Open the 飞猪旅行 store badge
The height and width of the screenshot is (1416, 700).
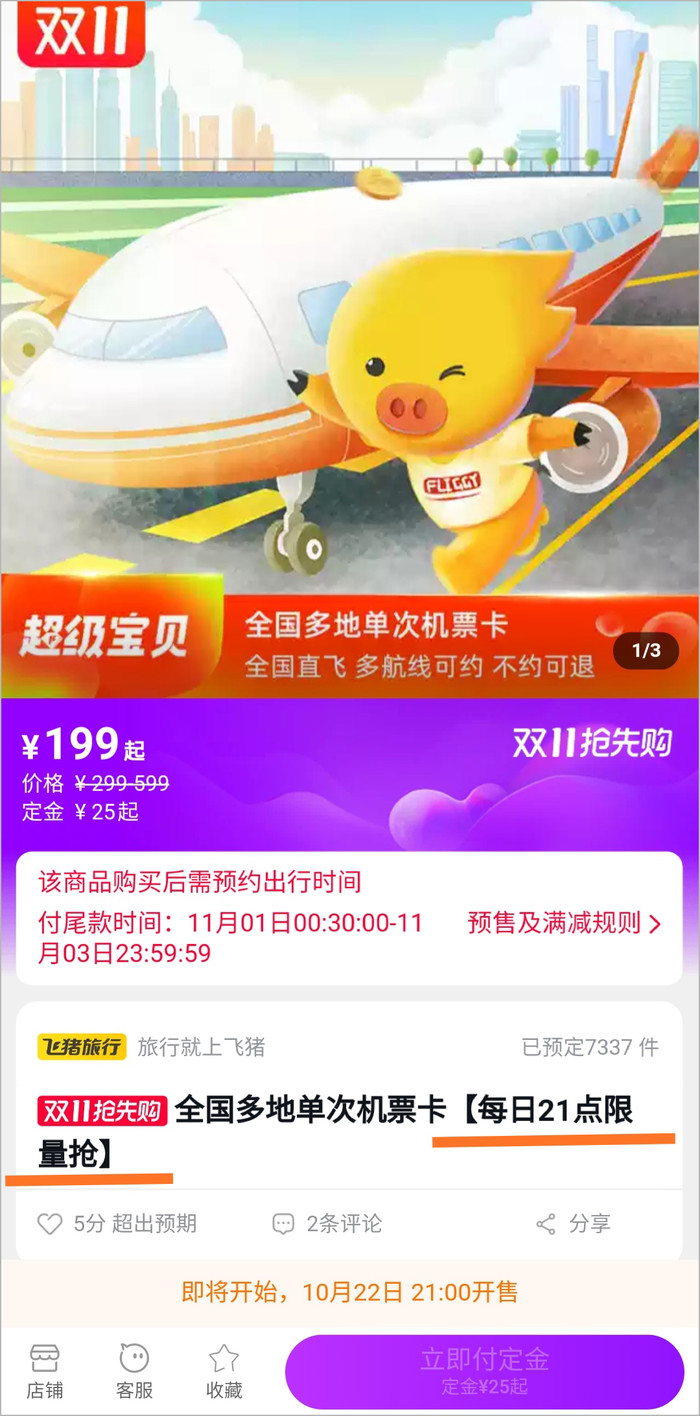(82, 1047)
